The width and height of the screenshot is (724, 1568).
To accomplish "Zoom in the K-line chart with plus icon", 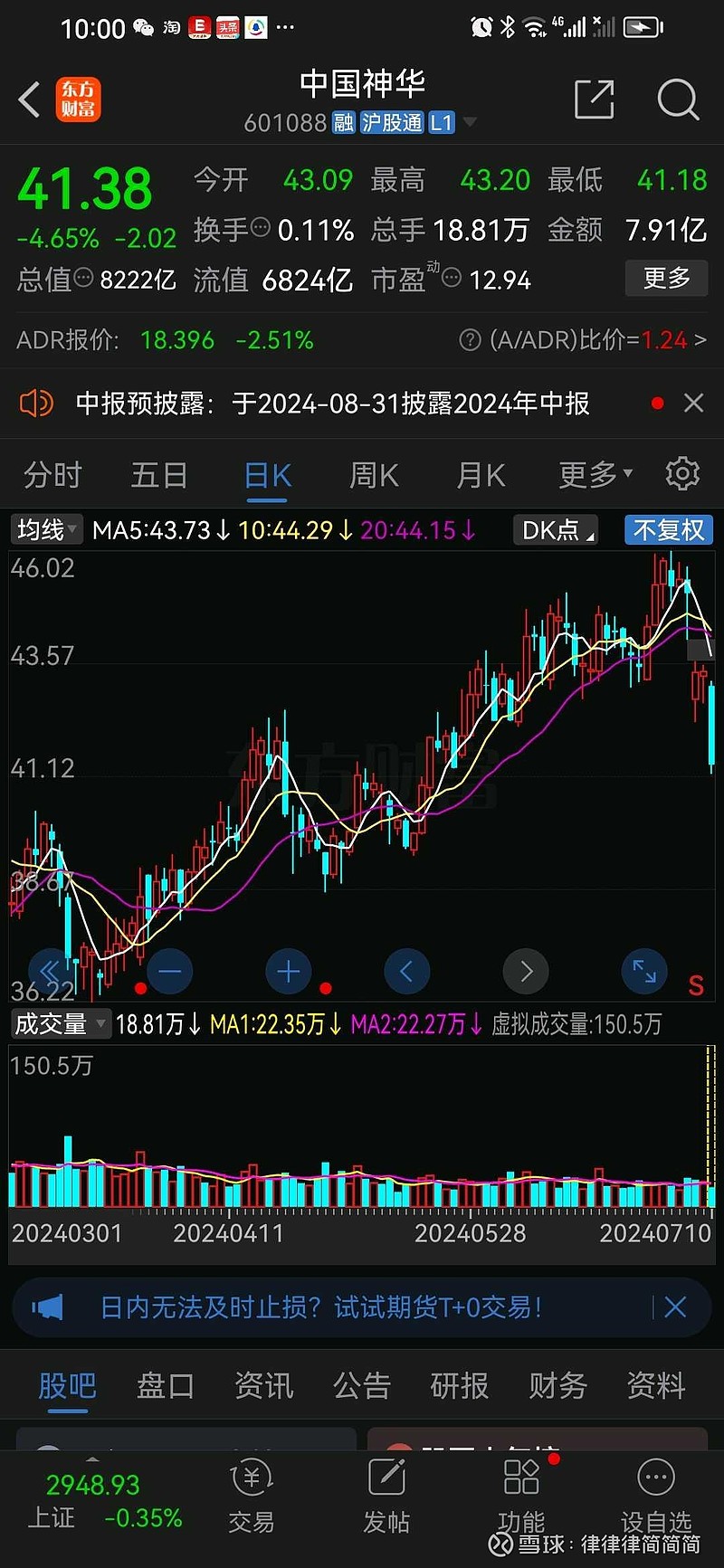I will tap(288, 971).
